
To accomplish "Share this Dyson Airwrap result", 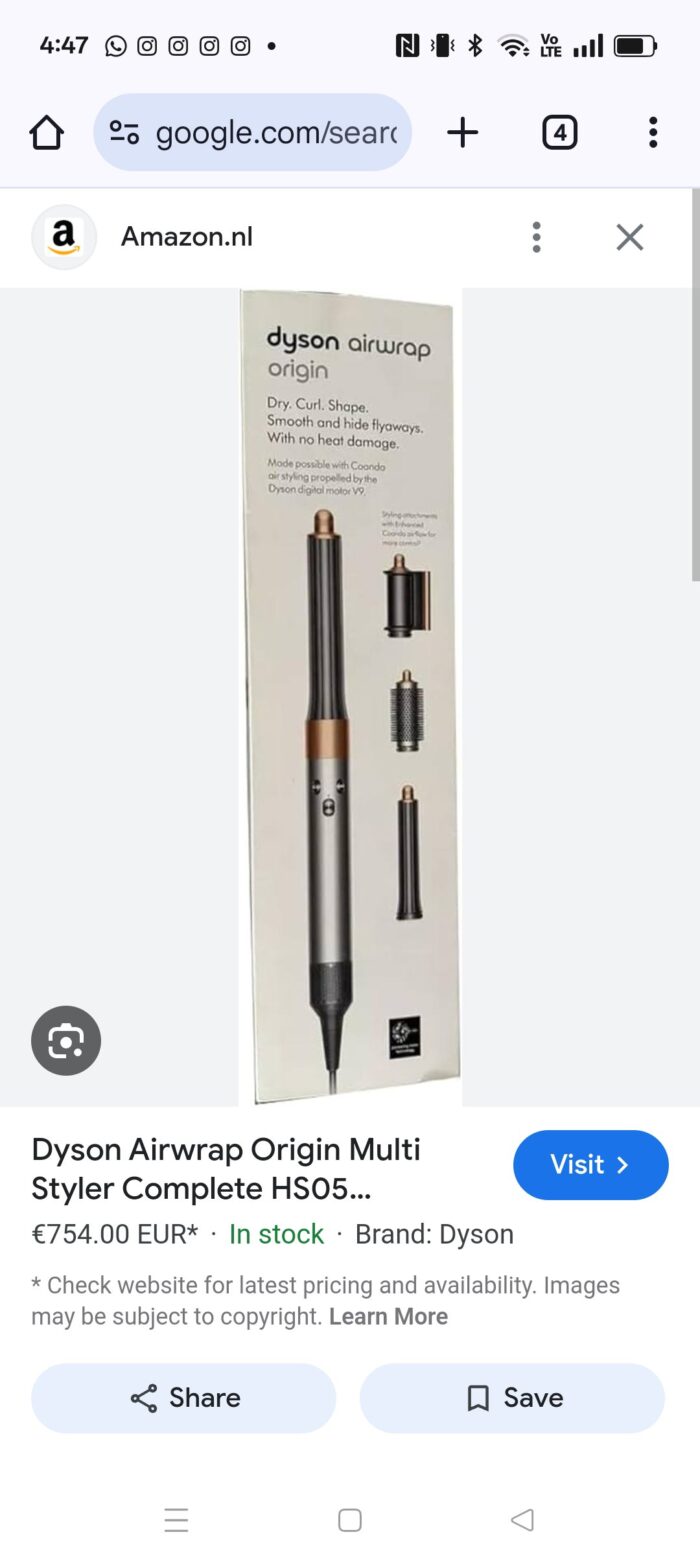I will tap(184, 1397).
